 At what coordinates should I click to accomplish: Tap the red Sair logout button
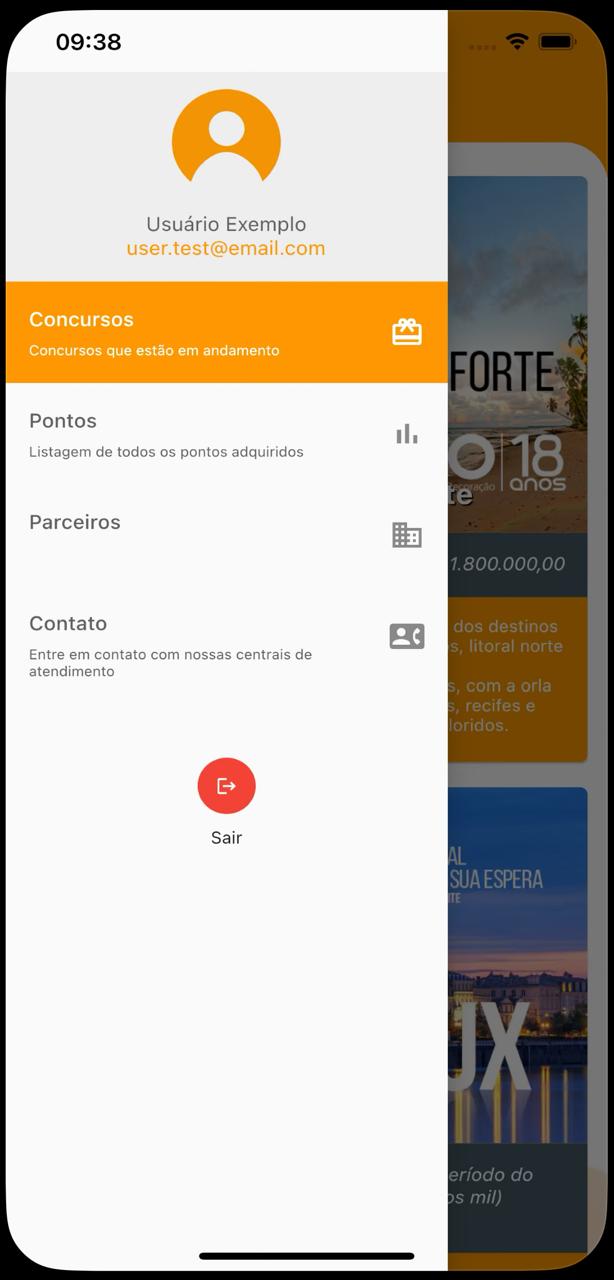(226, 786)
